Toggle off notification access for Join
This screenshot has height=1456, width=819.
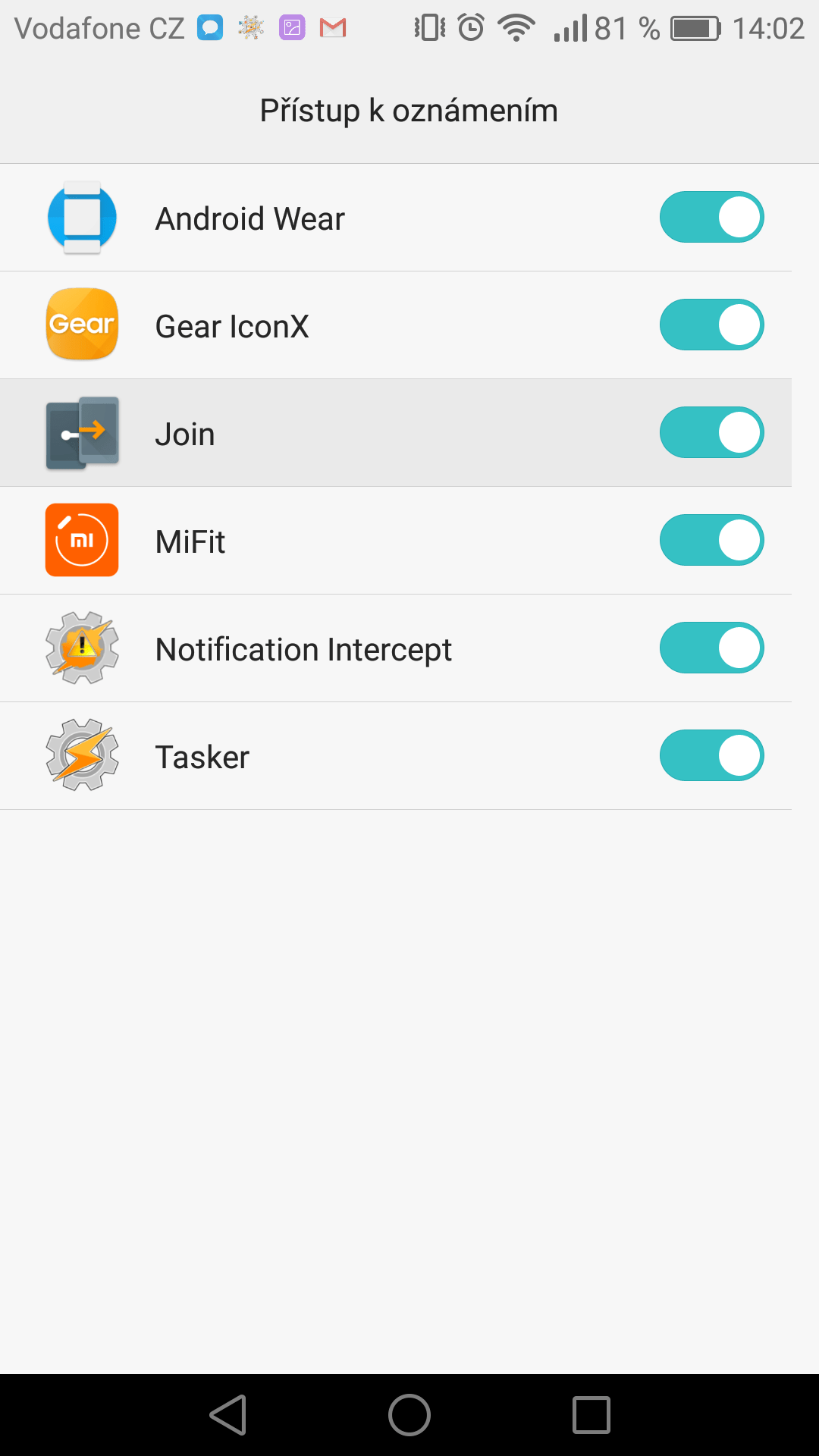(711, 432)
